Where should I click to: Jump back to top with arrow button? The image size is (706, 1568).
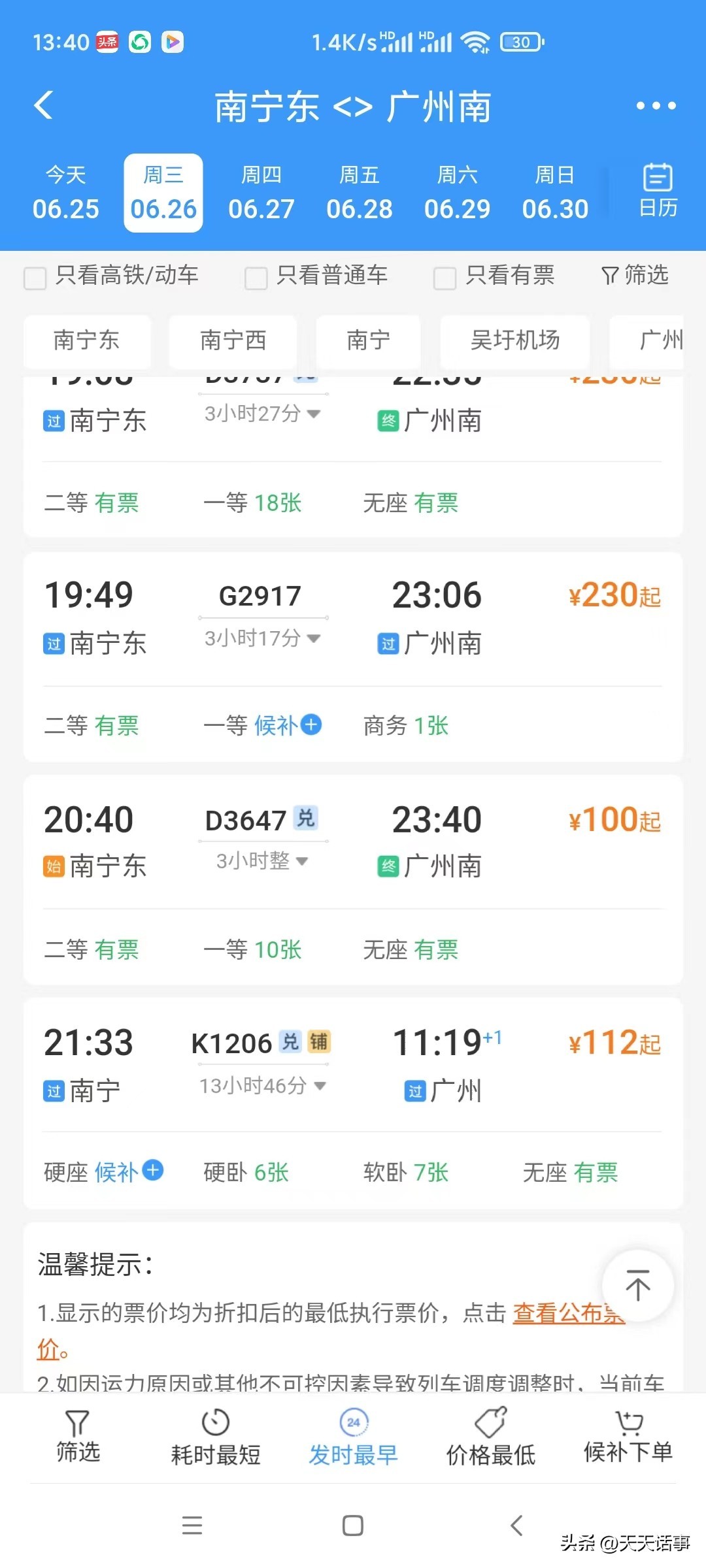click(637, 1285)
